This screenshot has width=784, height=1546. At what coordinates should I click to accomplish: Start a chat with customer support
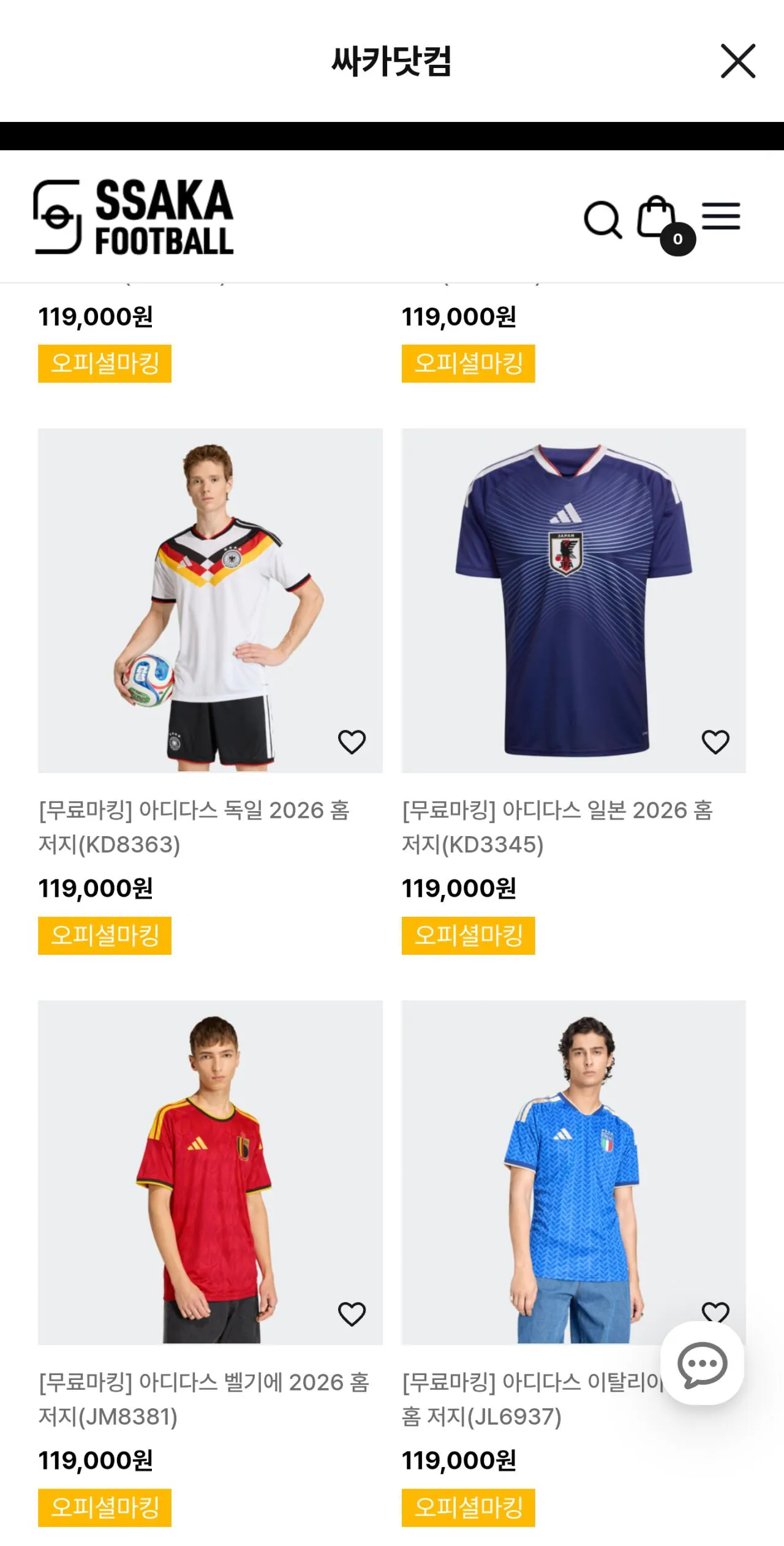point(702,1364)
